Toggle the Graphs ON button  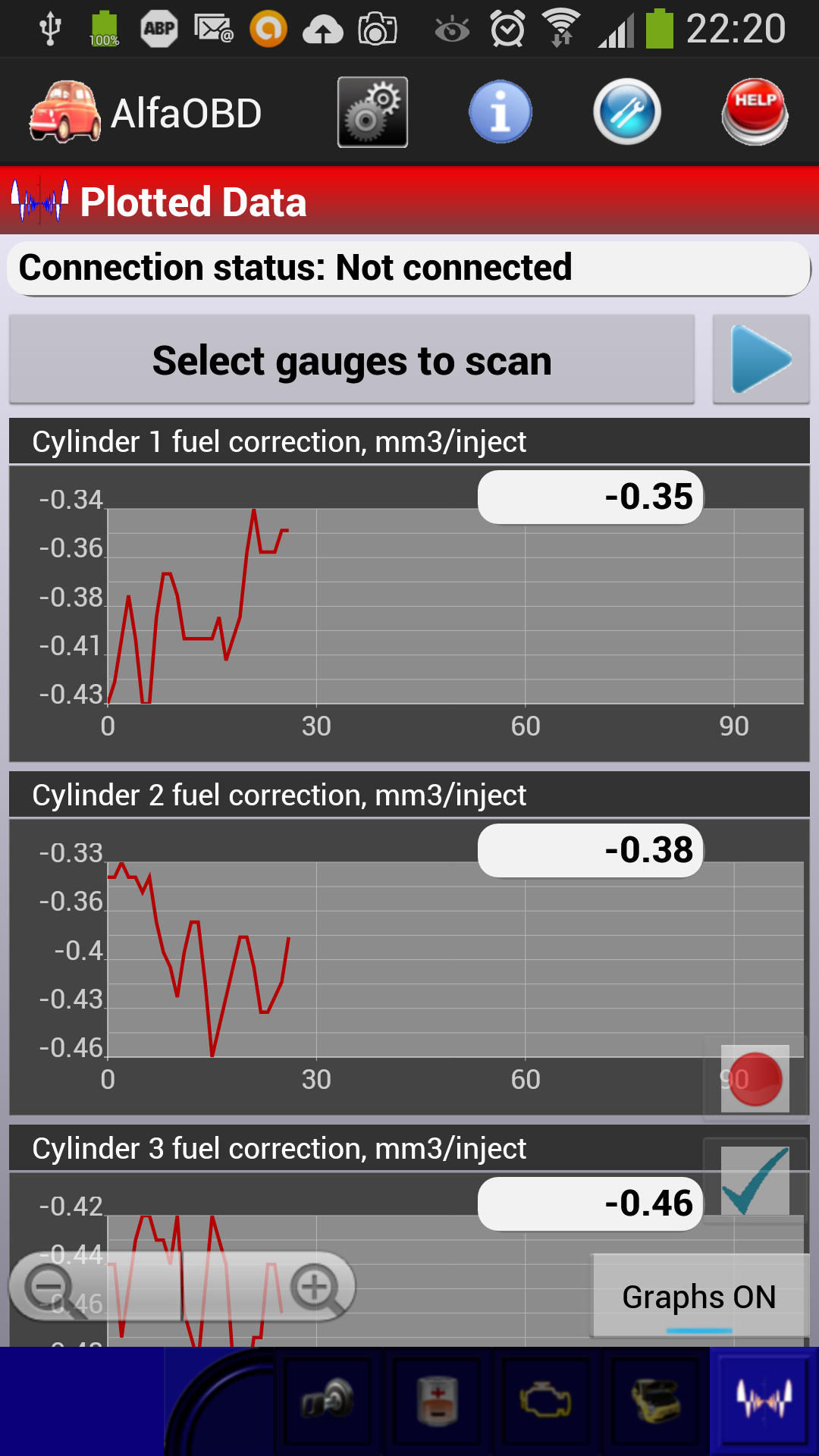699,1297
